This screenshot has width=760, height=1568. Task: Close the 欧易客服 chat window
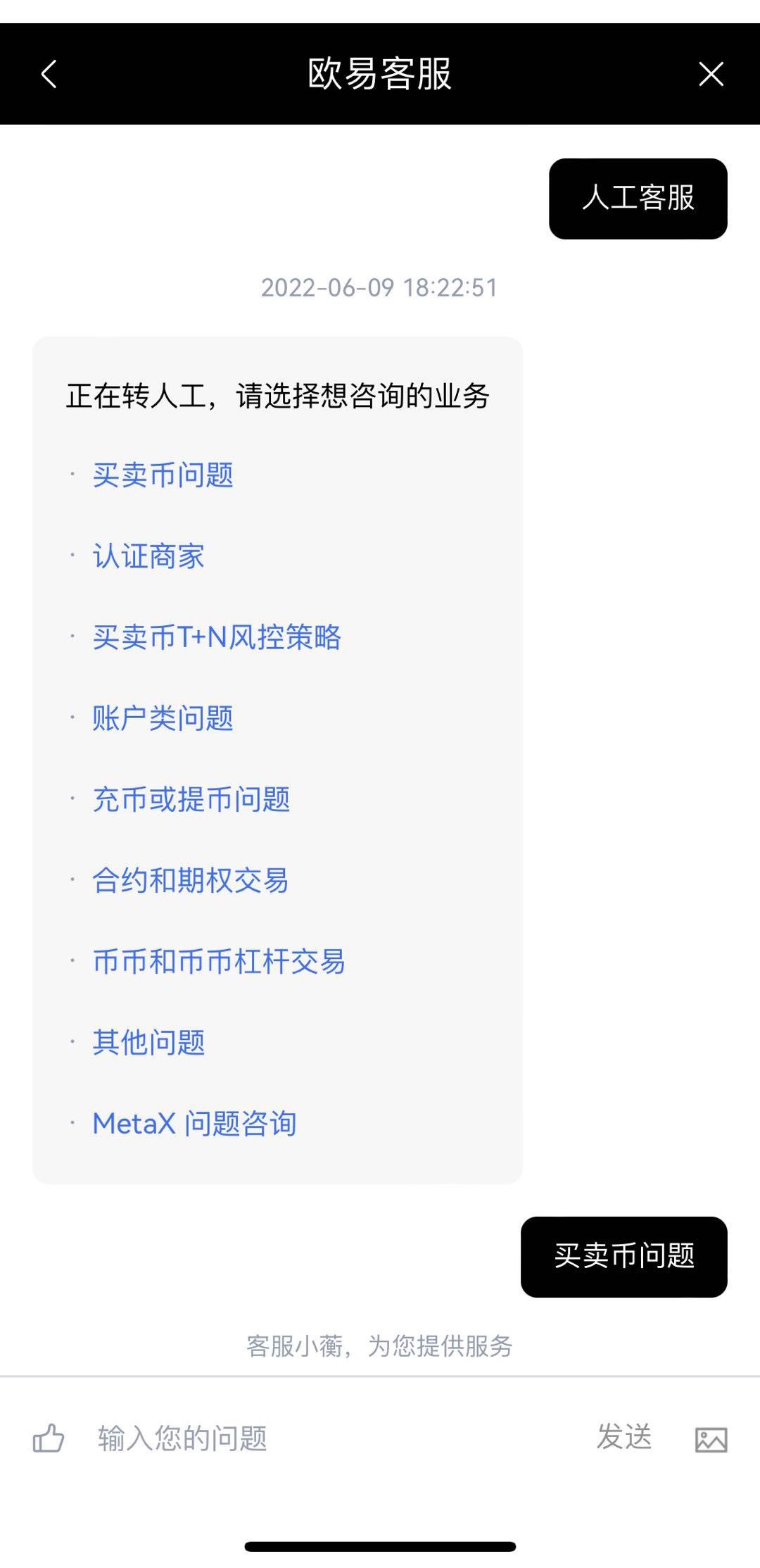(x=711, y=74)
